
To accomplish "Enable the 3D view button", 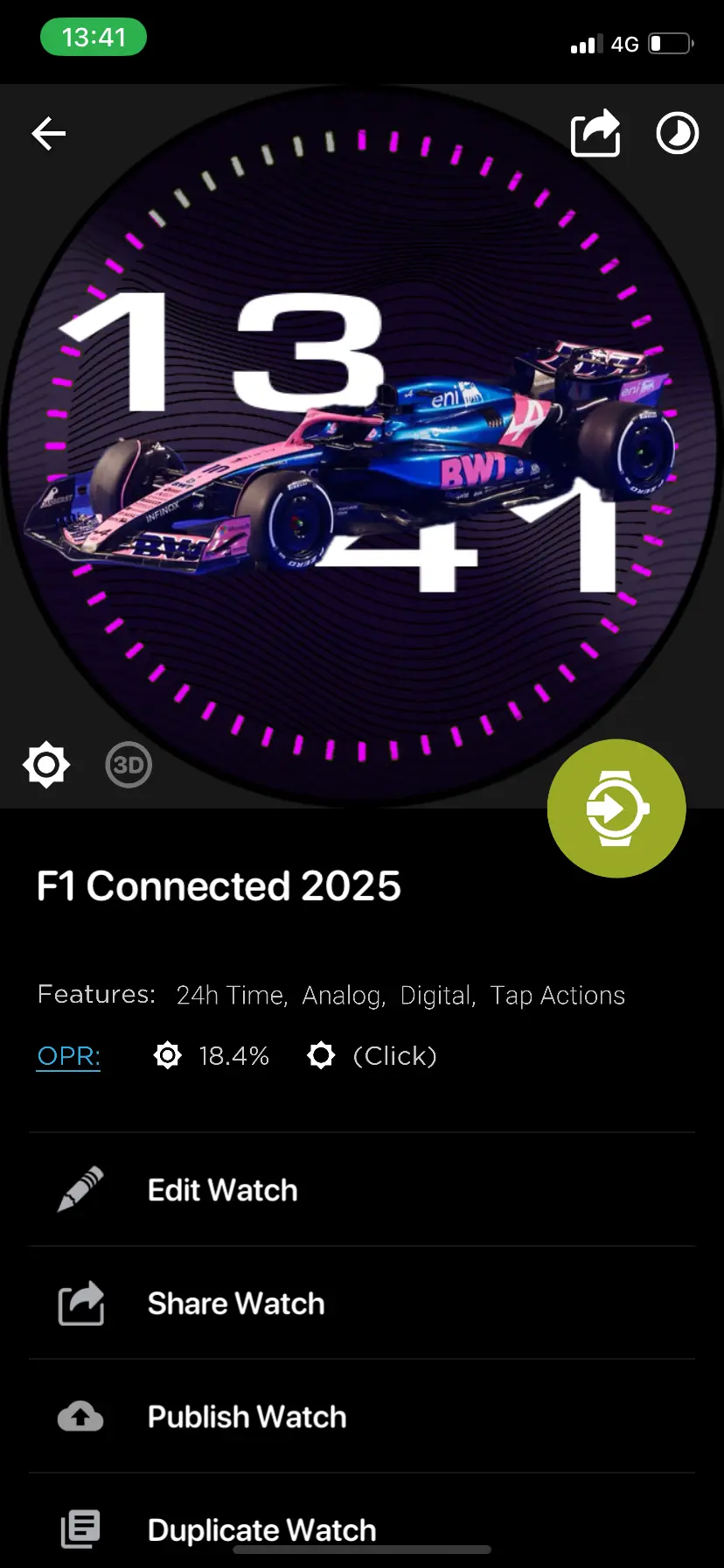I will pos(129,765).
